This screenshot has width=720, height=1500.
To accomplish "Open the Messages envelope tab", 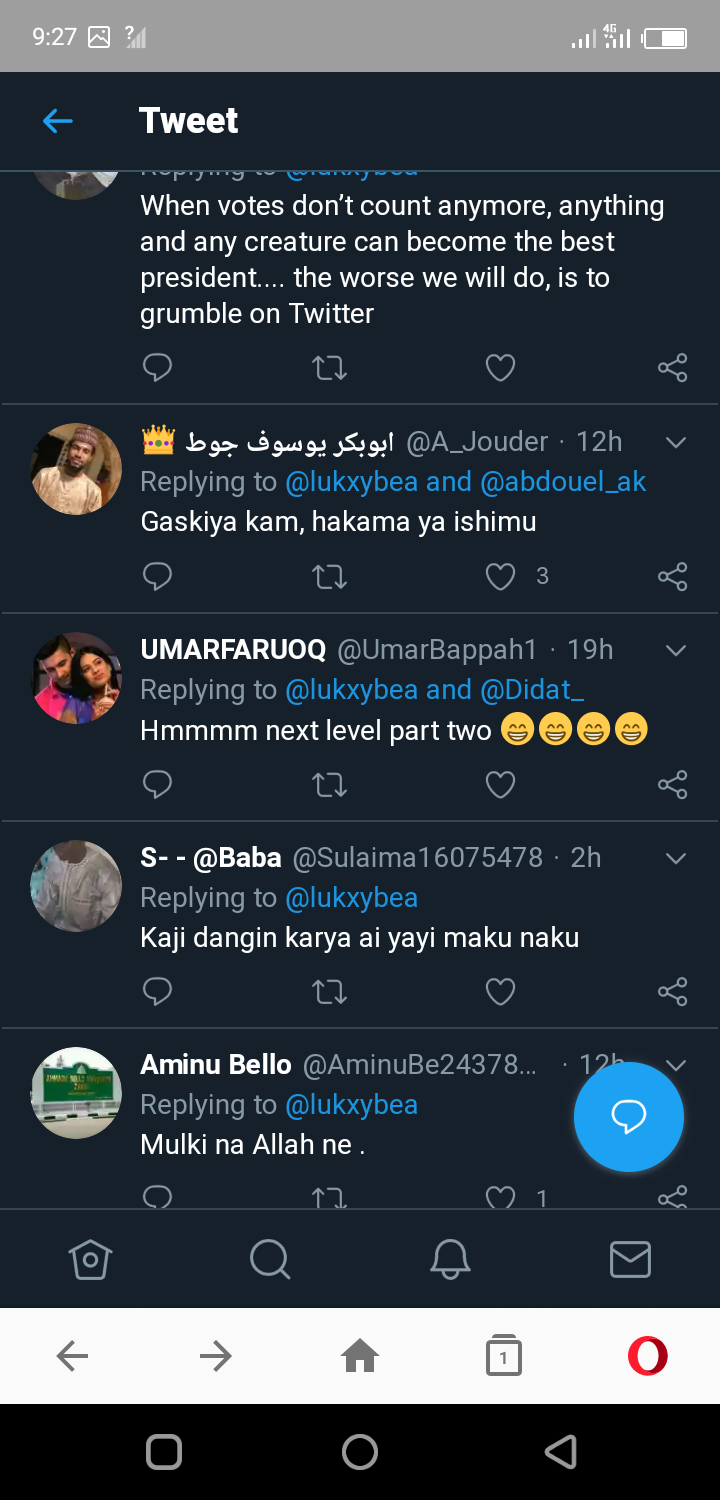I will [630, 1259].
